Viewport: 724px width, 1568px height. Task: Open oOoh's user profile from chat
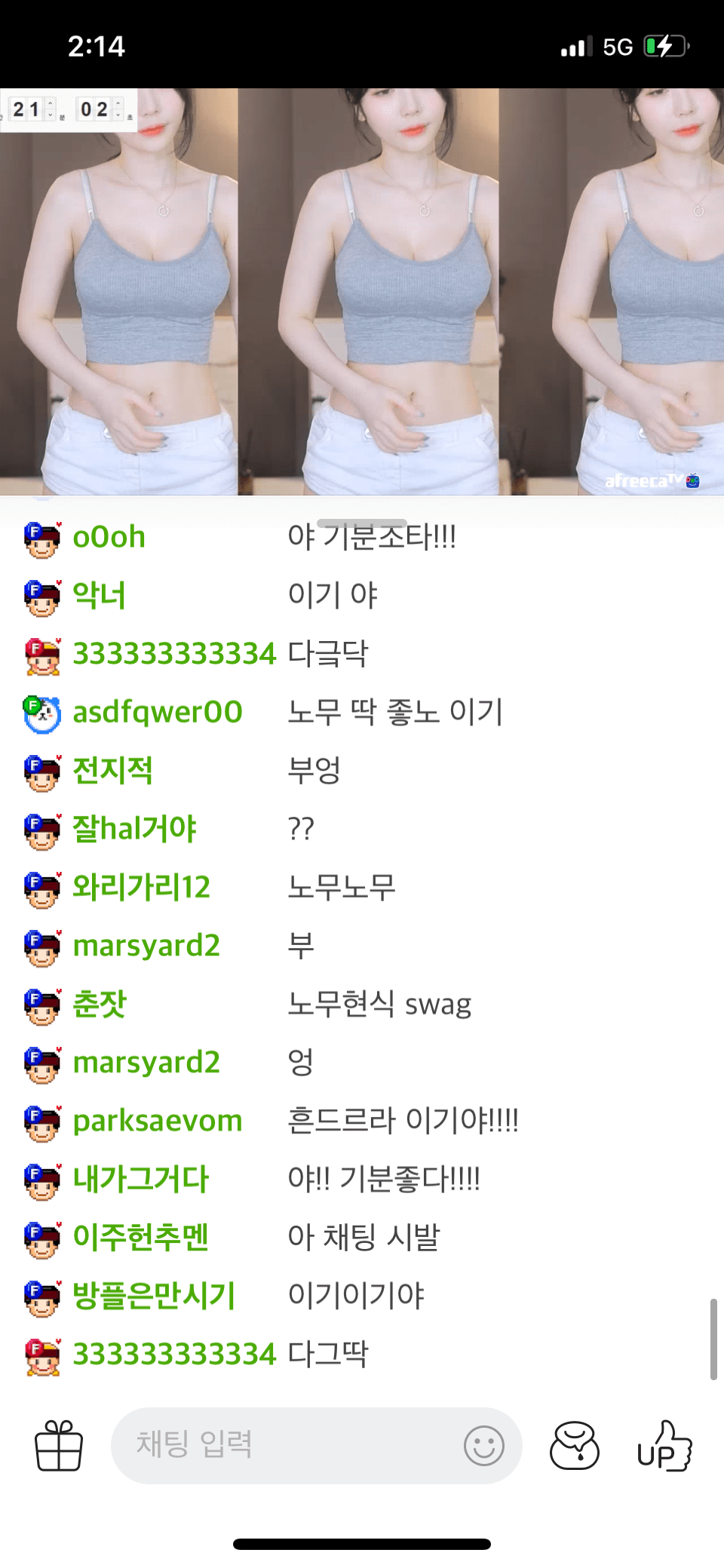click(109, 537)
